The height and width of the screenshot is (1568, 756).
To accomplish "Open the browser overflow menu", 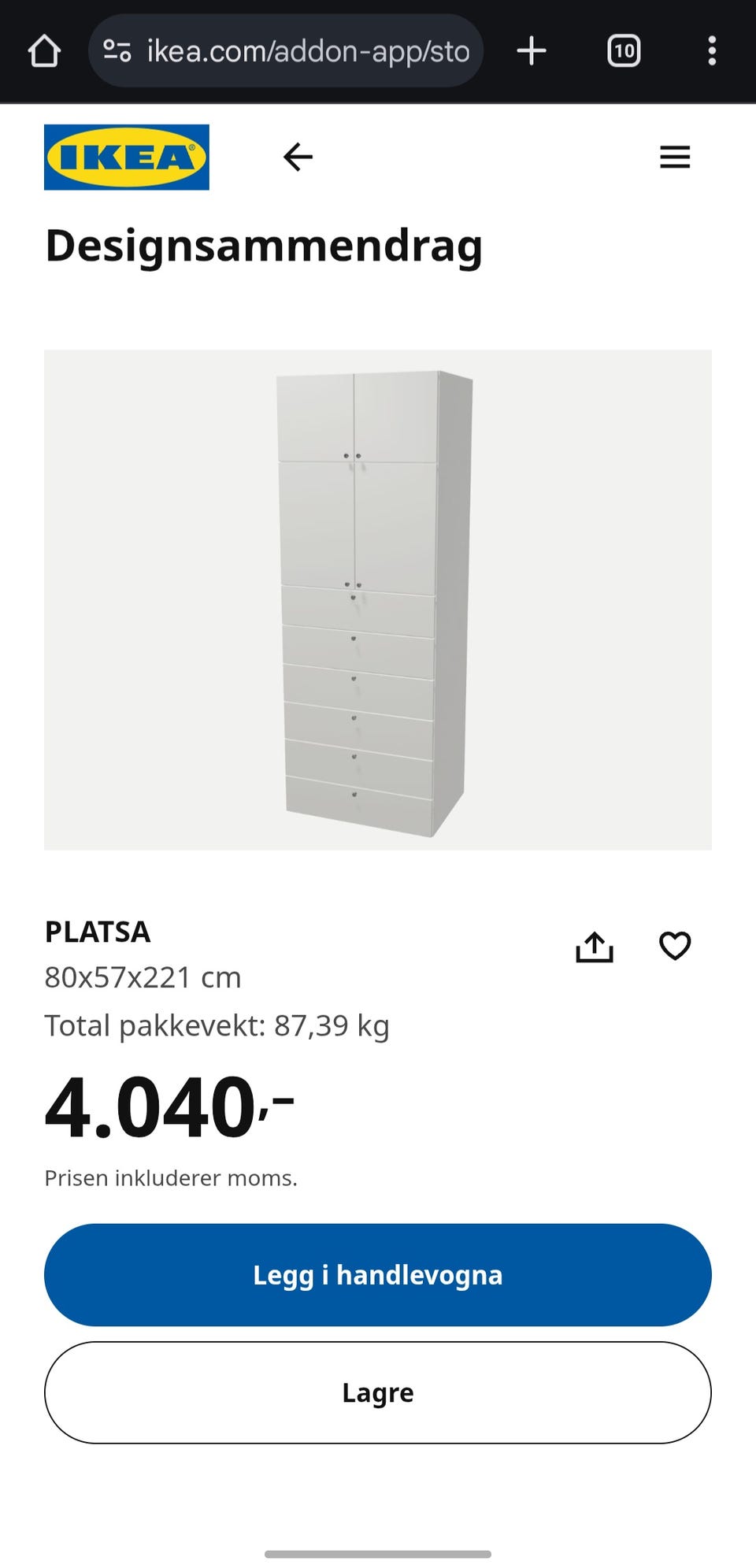I will tap(712, 51).
